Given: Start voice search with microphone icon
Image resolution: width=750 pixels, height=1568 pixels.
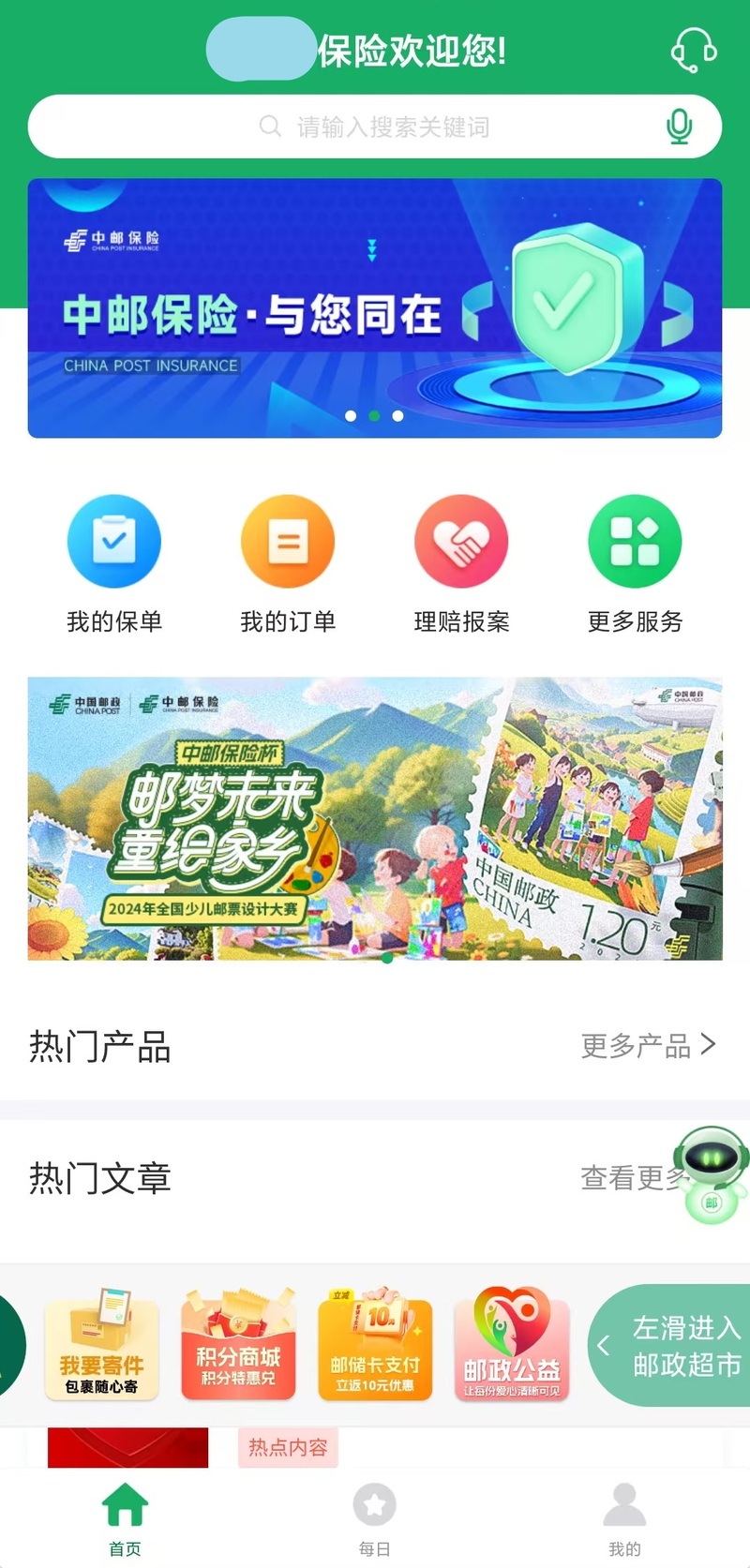Looking at the screenshot, I should click(679, 127).
